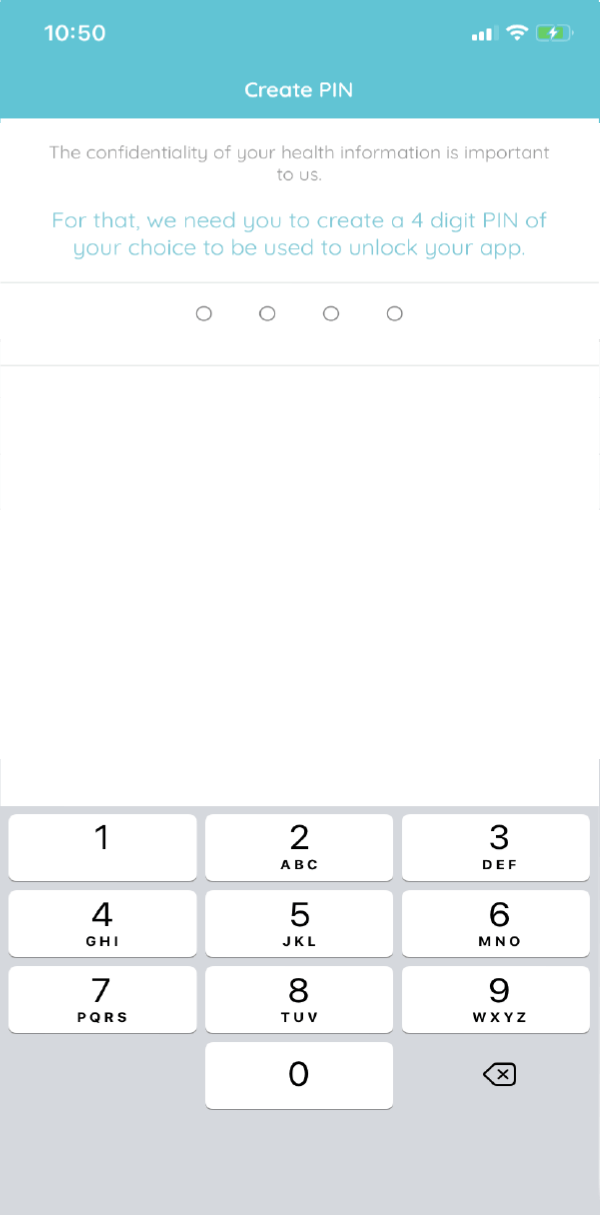The height and width of the screenshot is (1215, 600).
Task: Hit the 4 GHI key
Action: click(102, 923)
